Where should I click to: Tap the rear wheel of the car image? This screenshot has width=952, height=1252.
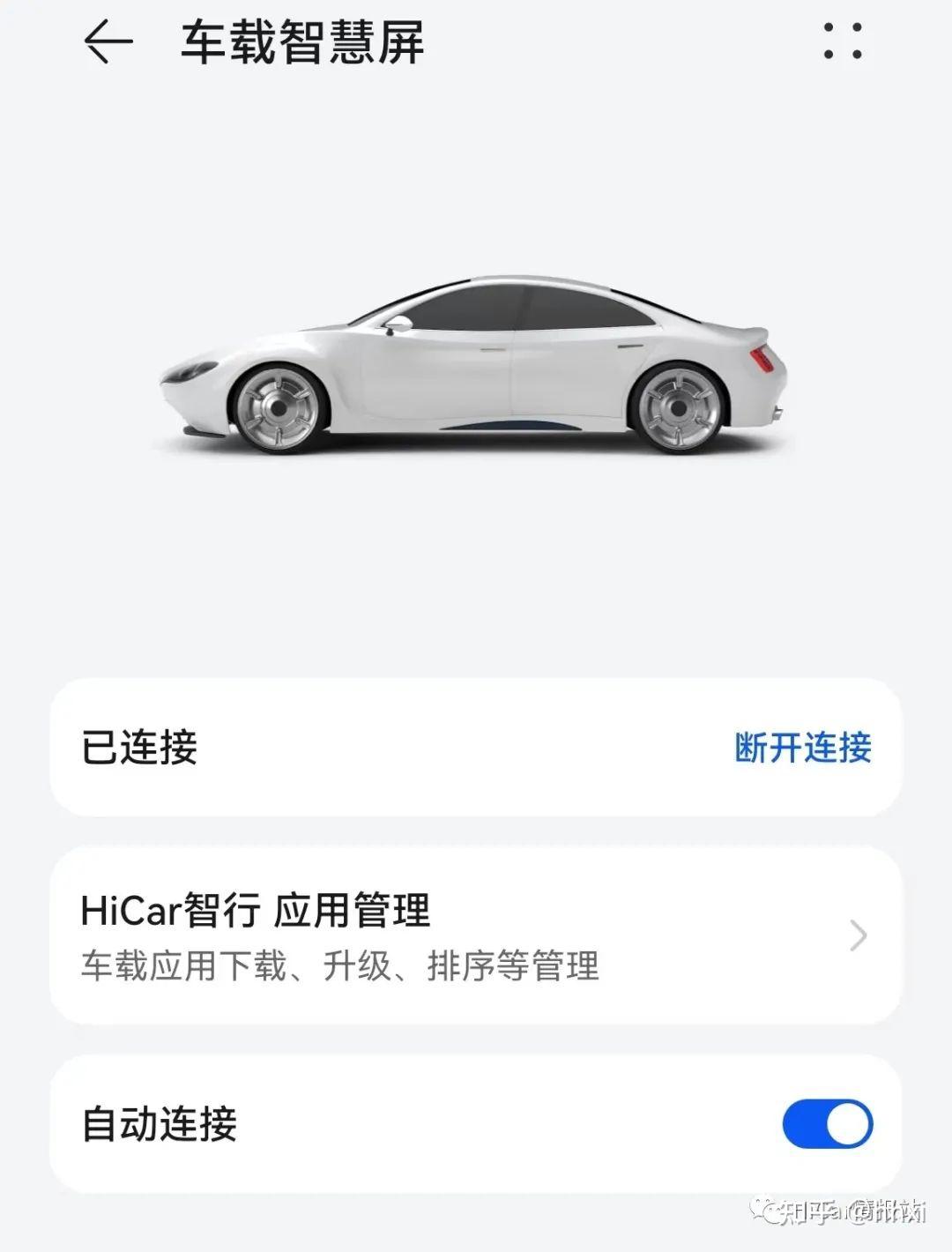(679, 410)
